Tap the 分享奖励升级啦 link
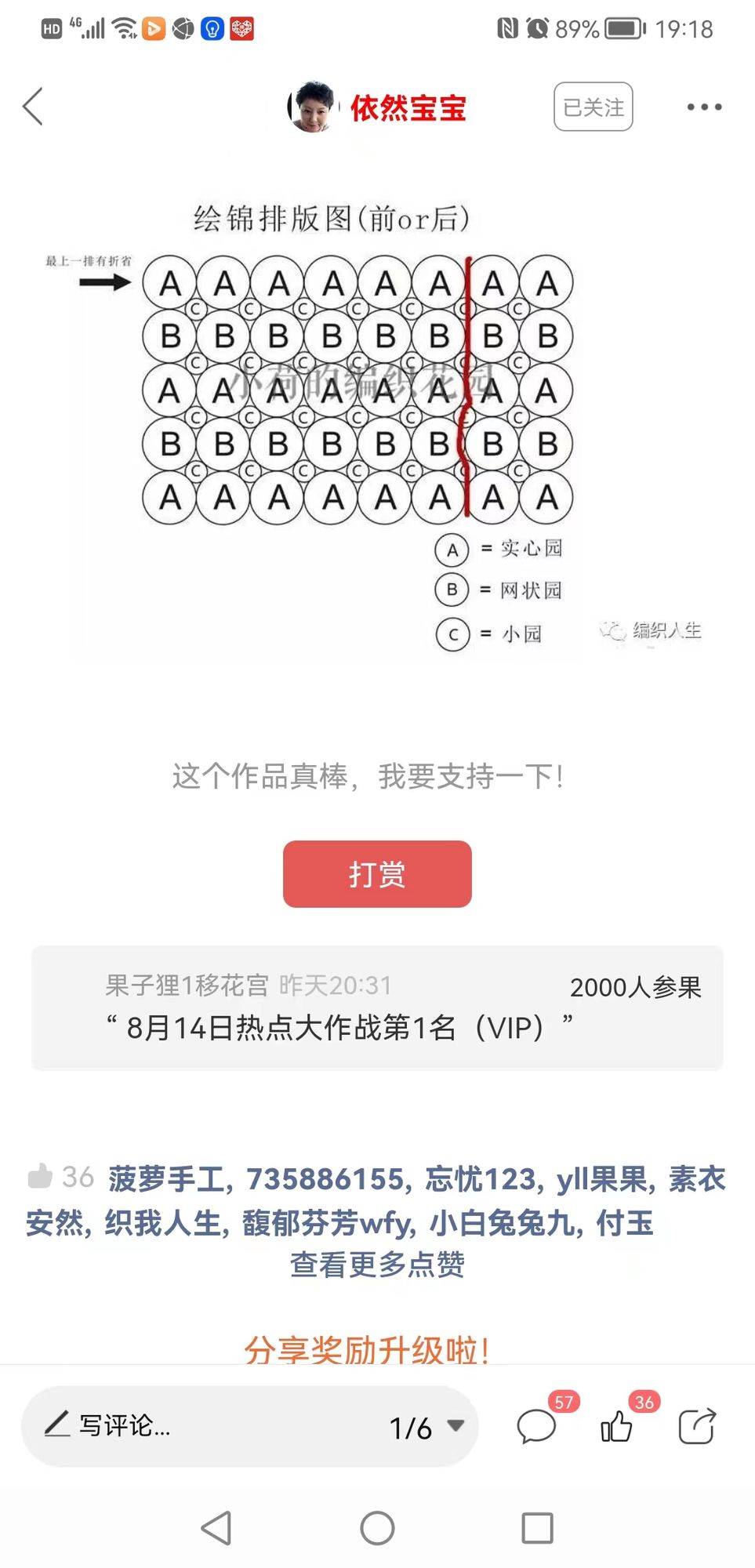The width and height of the screenshot is (755, 1568). pos(367,1349)
